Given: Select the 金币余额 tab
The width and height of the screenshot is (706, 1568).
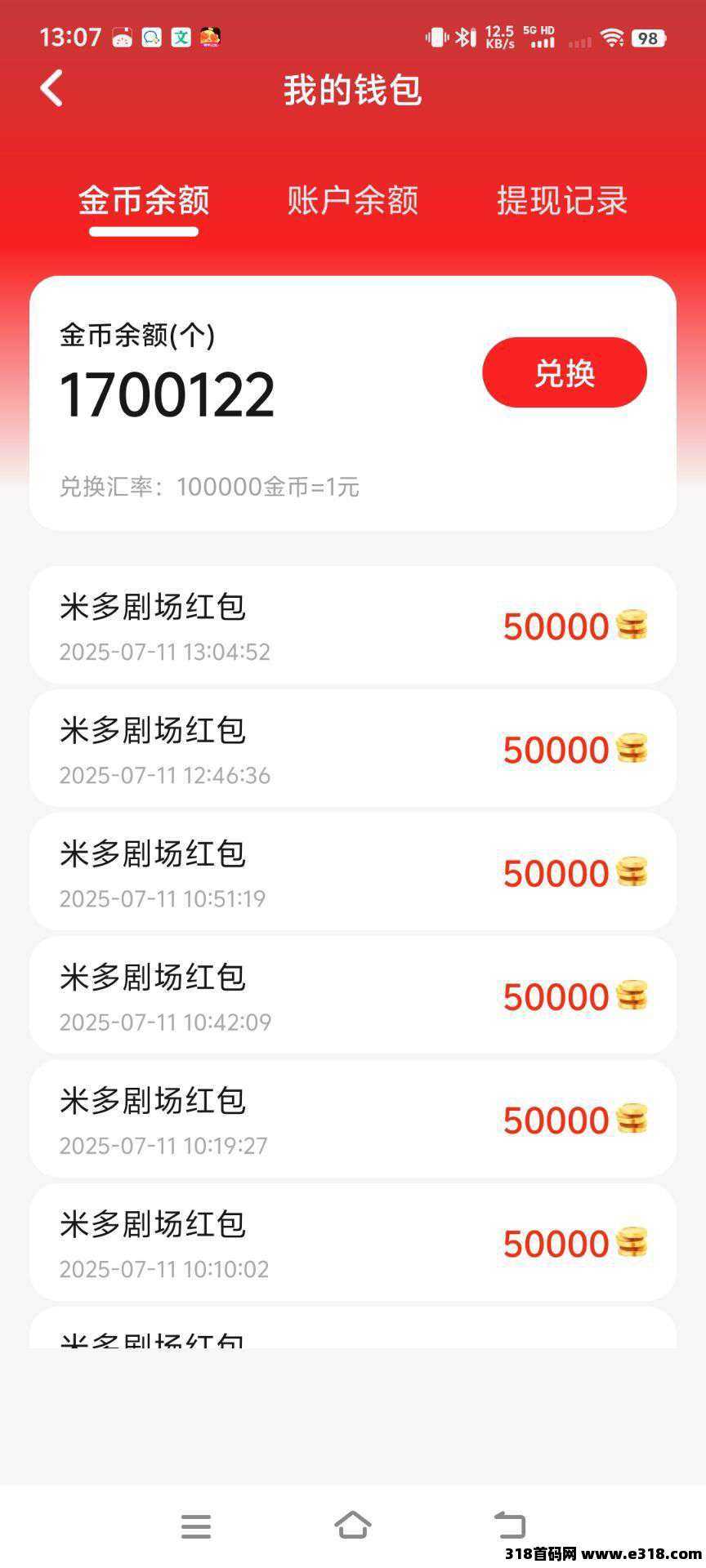Looking at the screenshot, I should 144,201.
